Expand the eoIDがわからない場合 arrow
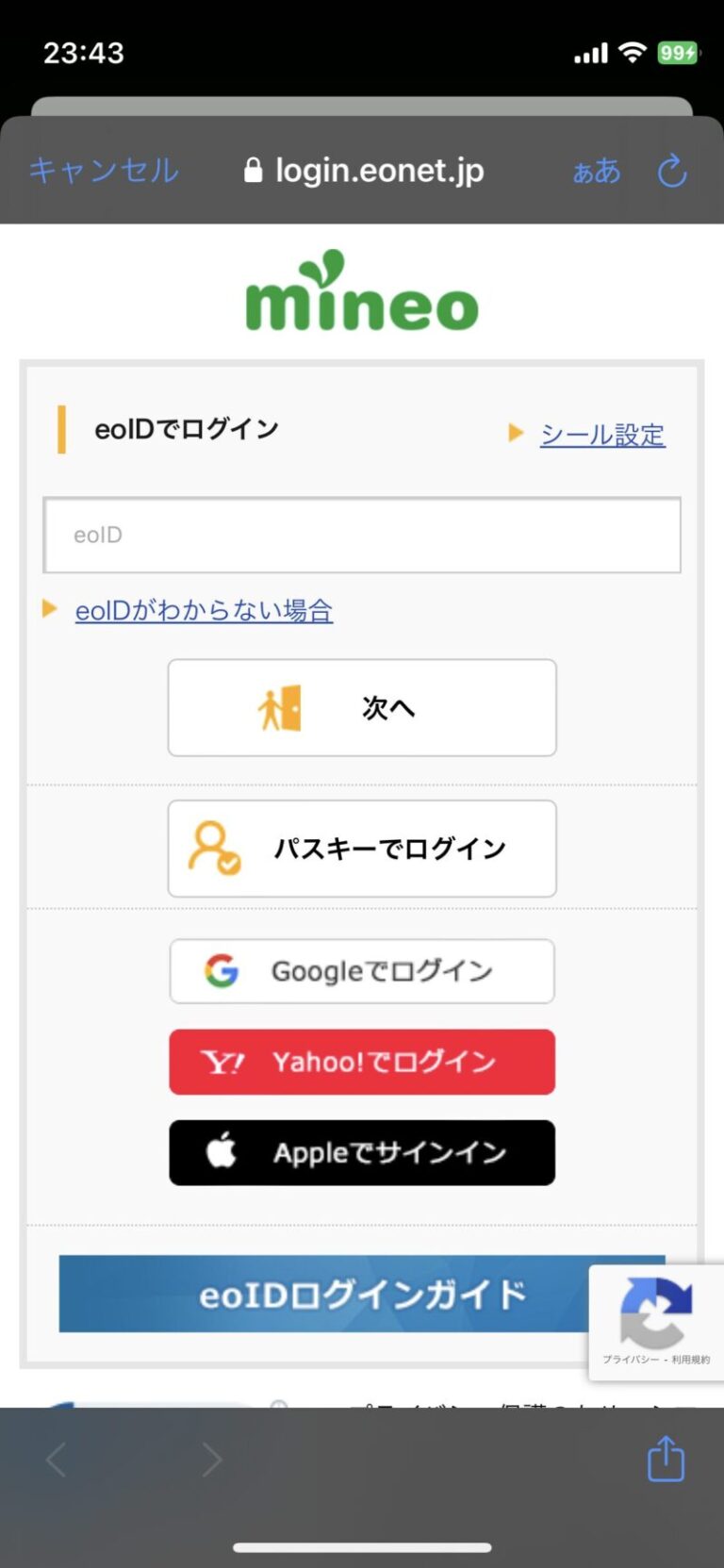 48,609
